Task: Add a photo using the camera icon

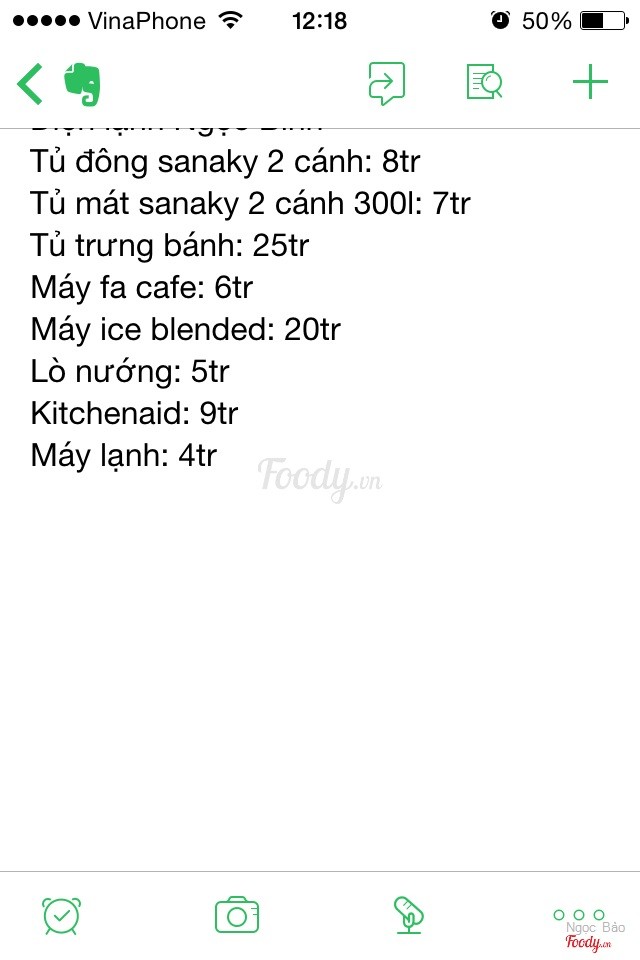Action: [x=237, y=915]
